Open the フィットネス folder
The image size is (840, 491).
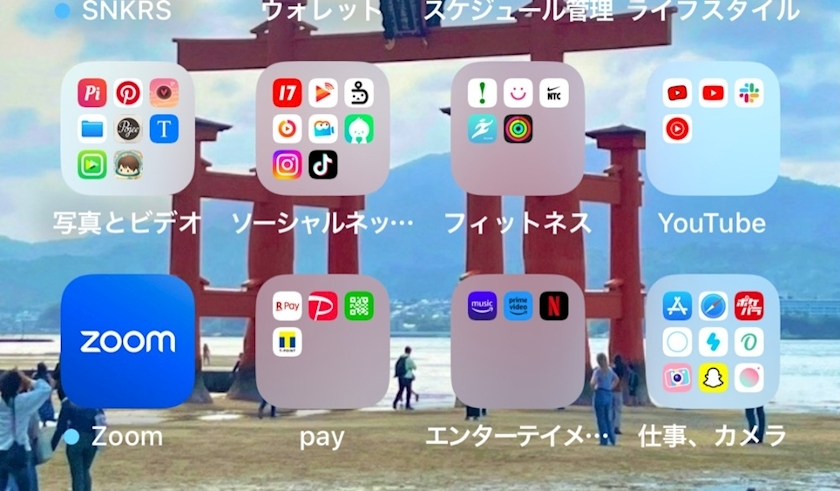click(x=517, y=128)
